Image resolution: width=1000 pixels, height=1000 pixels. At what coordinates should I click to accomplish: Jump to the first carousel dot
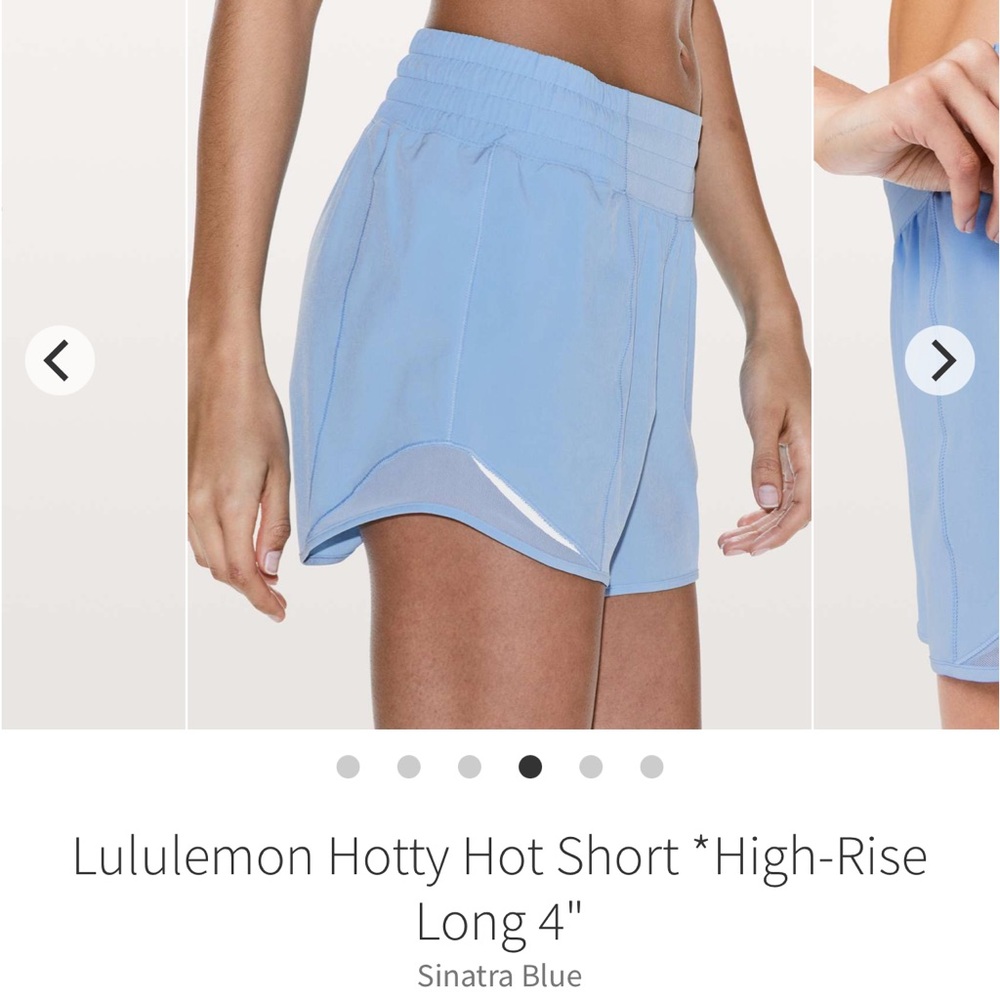pos(348,767)
